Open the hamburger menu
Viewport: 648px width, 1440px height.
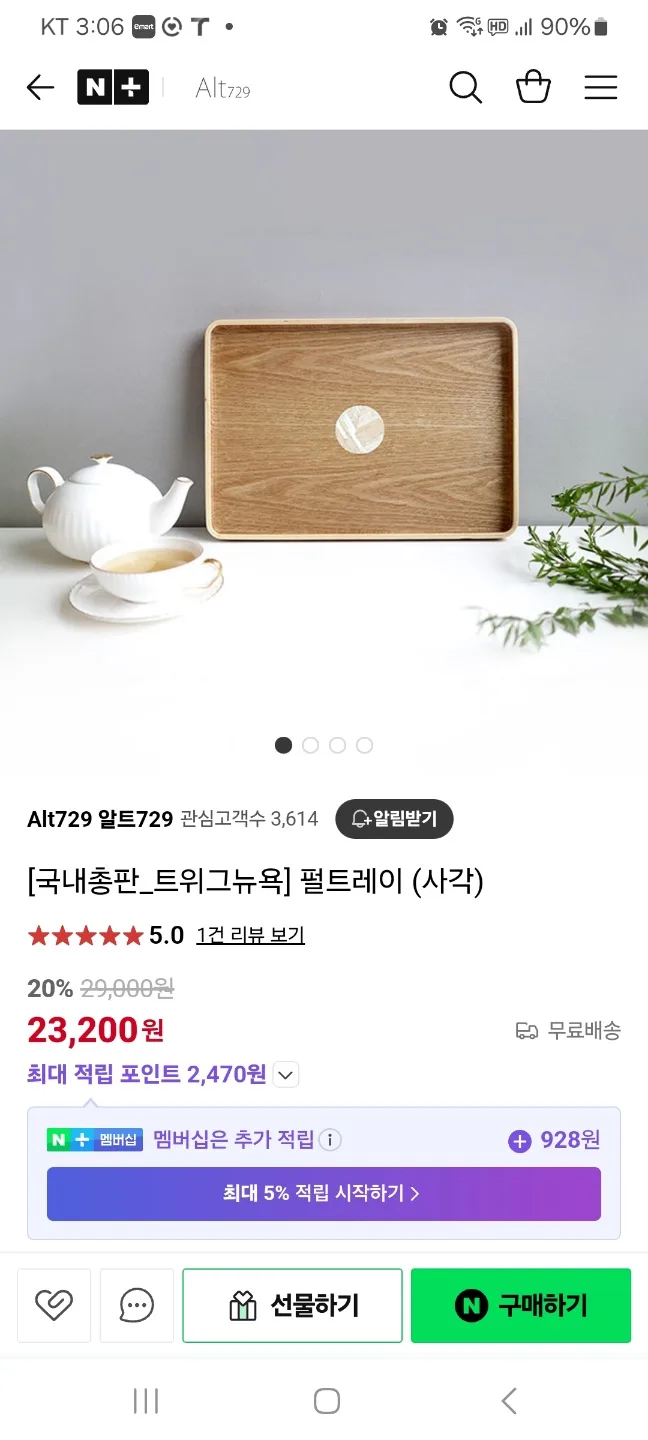coord(600,88)
